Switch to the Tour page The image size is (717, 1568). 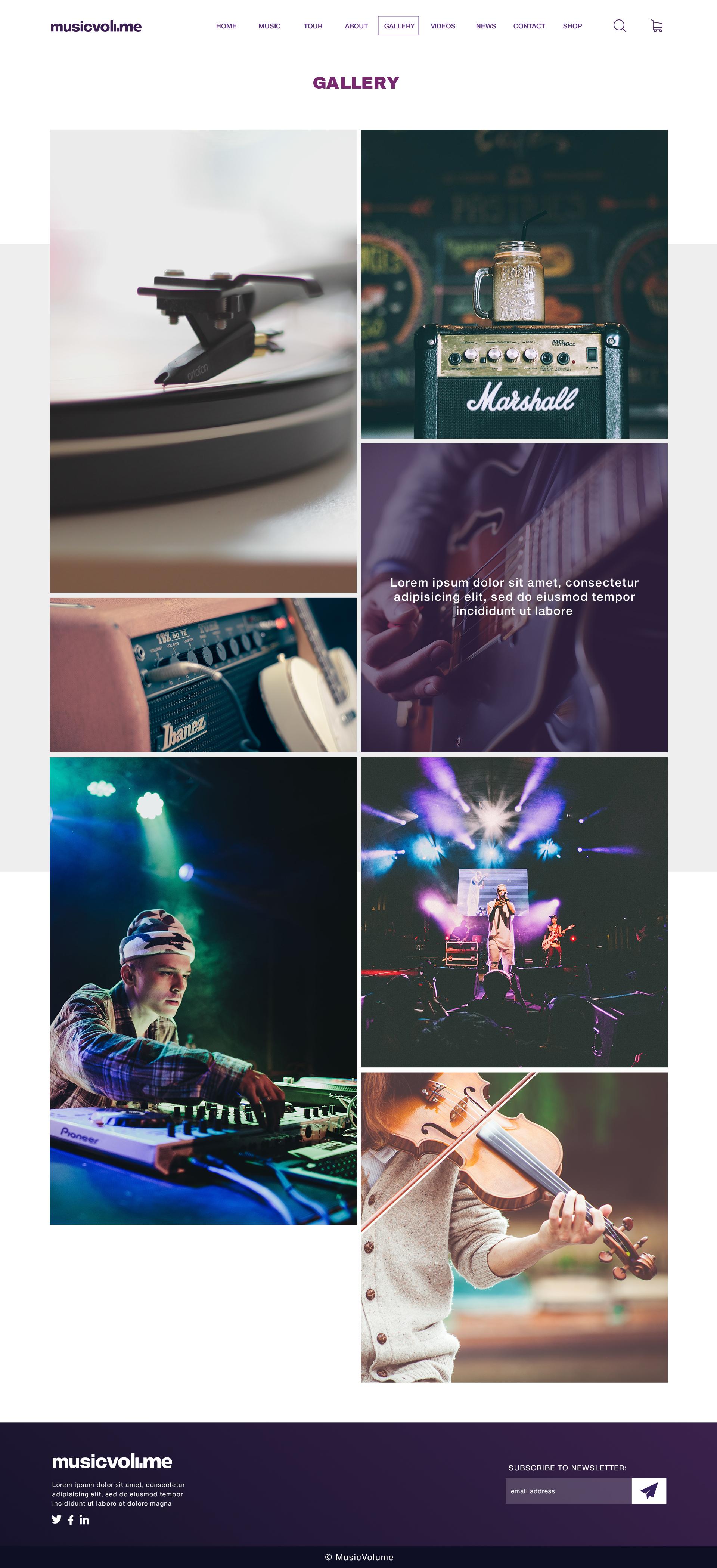pyautogui.click(x=313, y=26)
